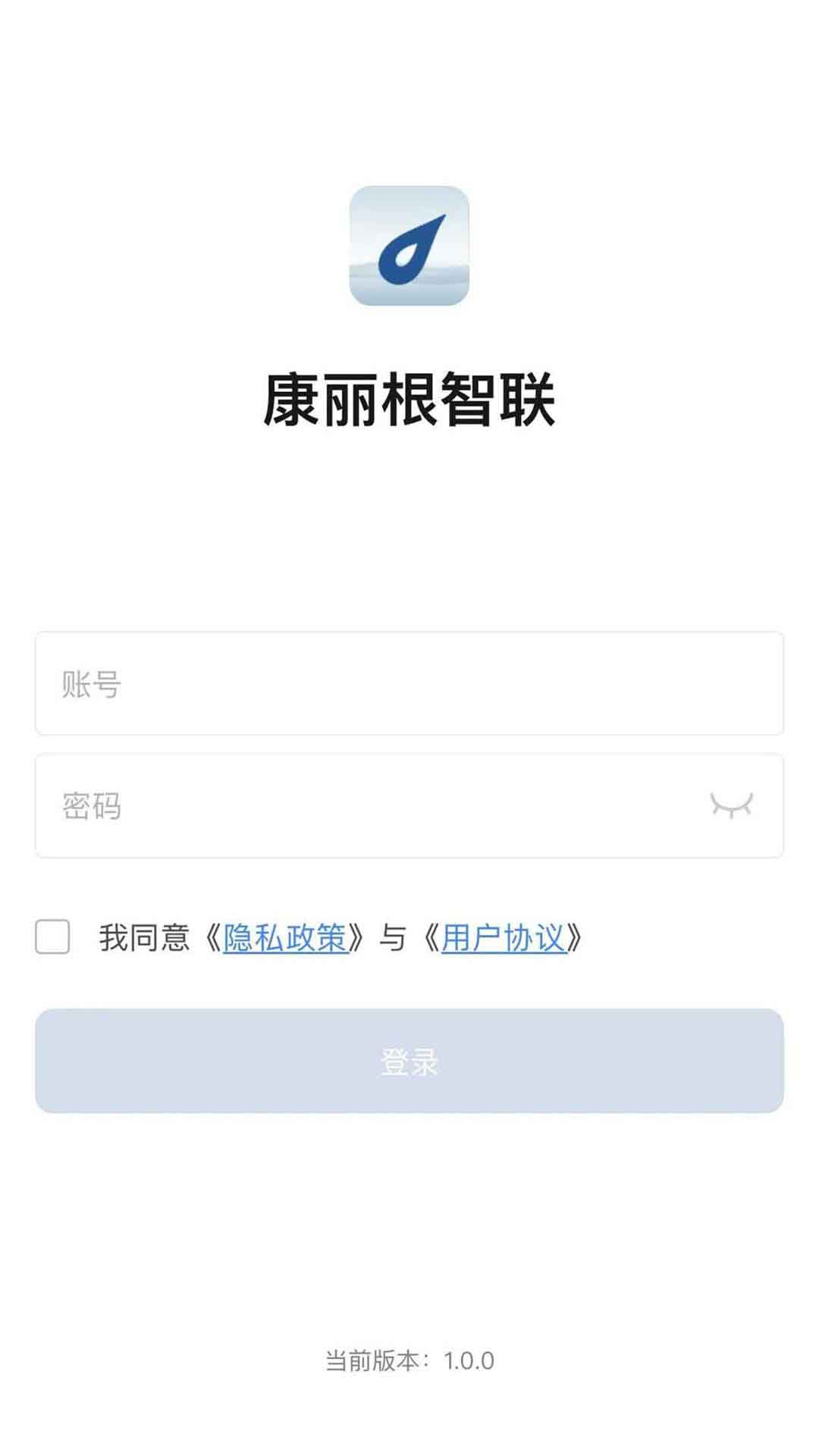Toggle password visibility eye icon
Image resolution: width=819 pixels, height=1456 pixels.
731,805
